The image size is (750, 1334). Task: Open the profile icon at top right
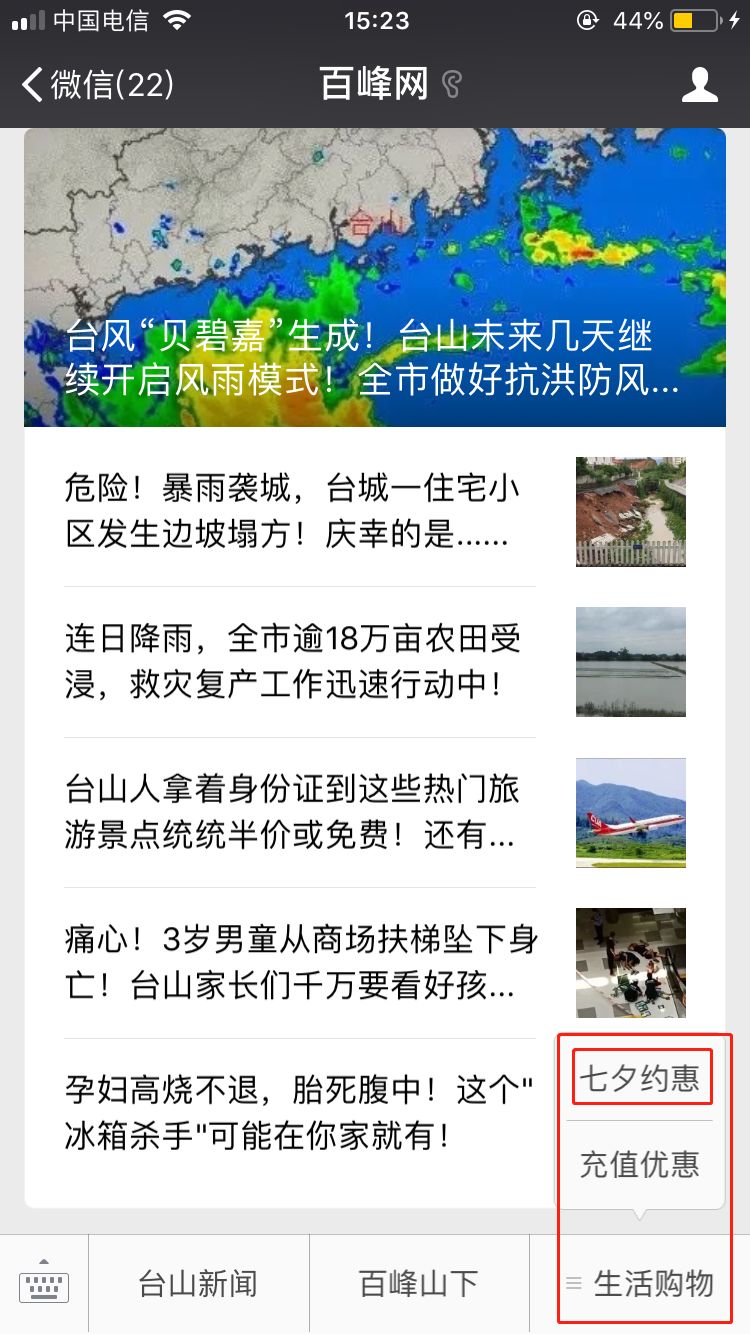(700, 85)
